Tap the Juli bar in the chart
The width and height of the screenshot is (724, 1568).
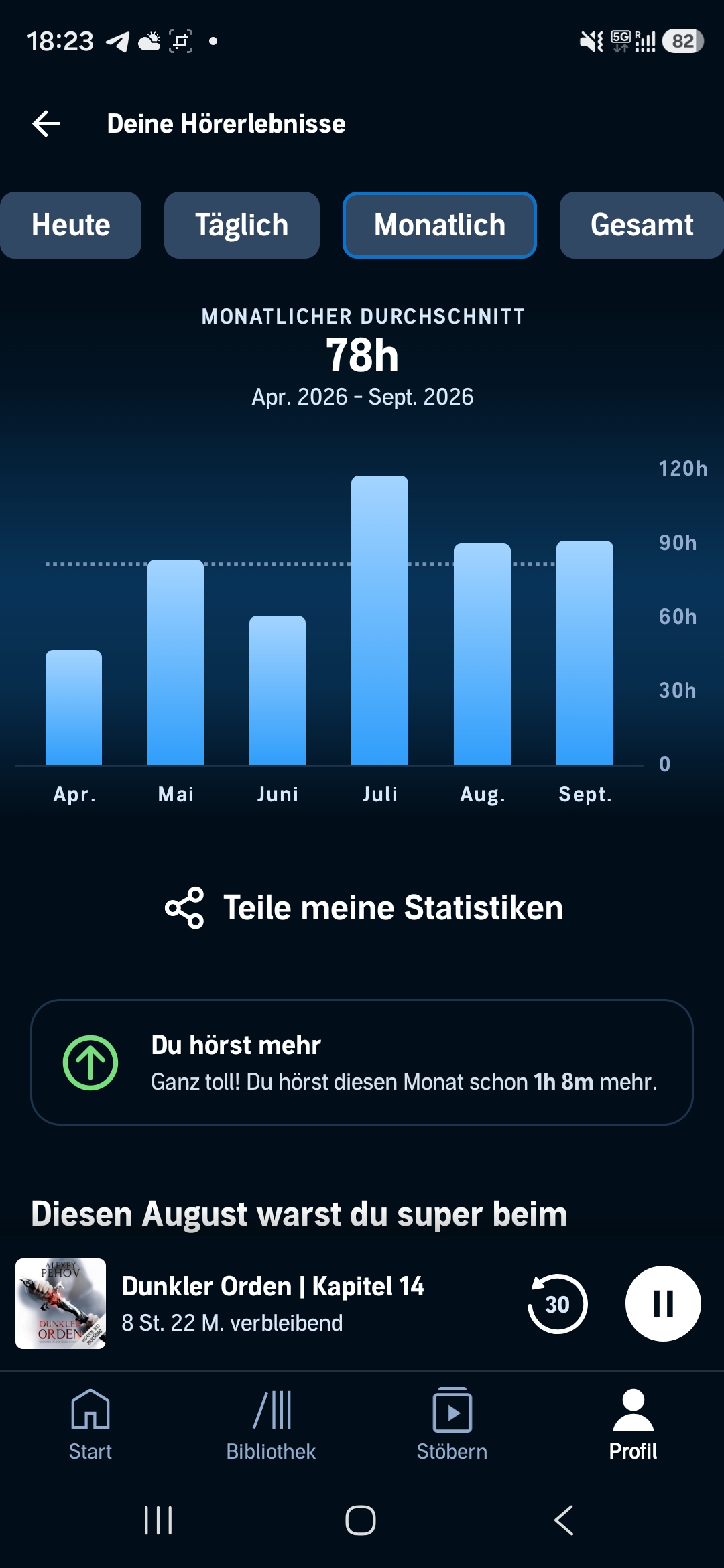tap(379, 620)
